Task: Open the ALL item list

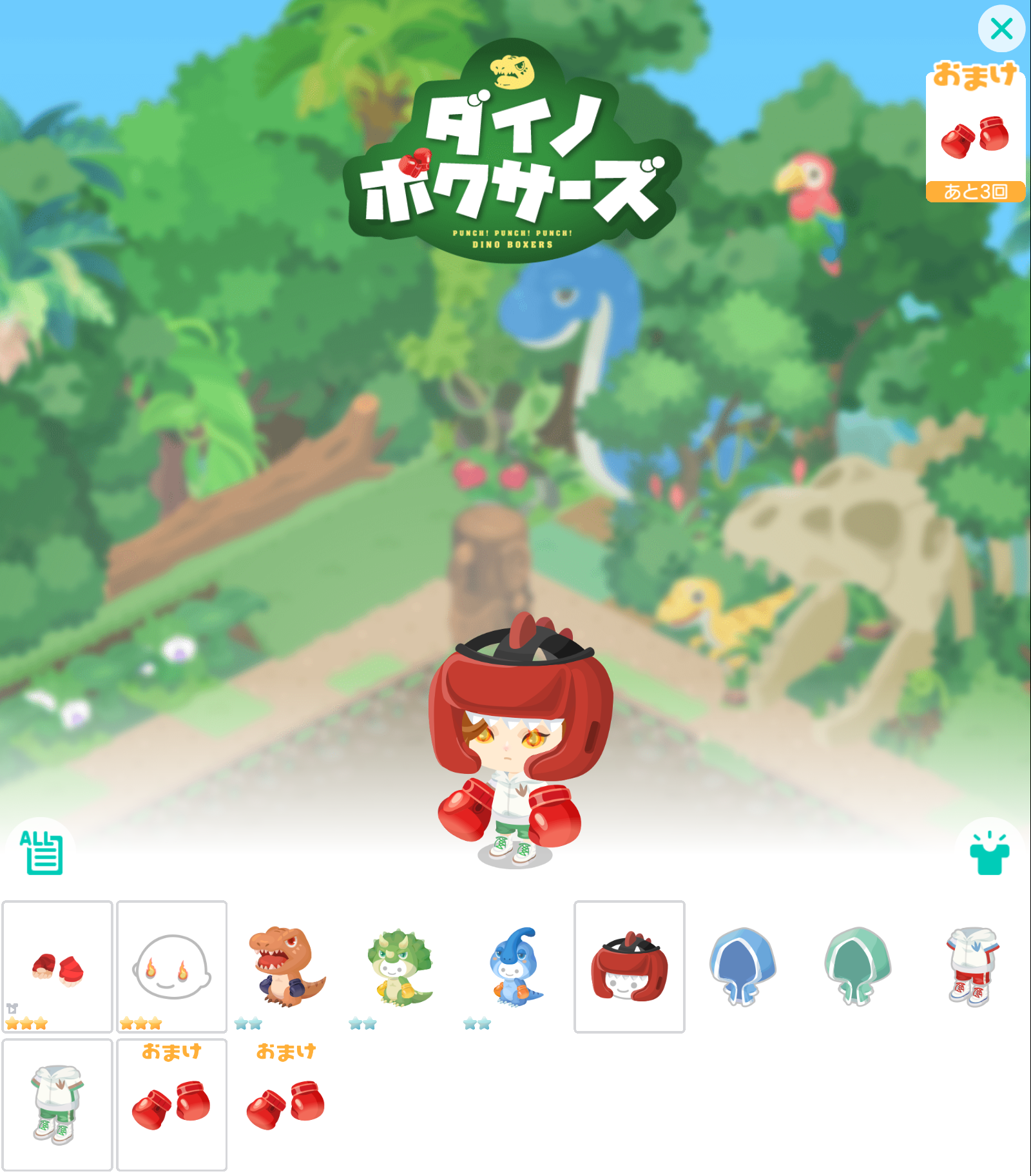Action: pos(41,852)
